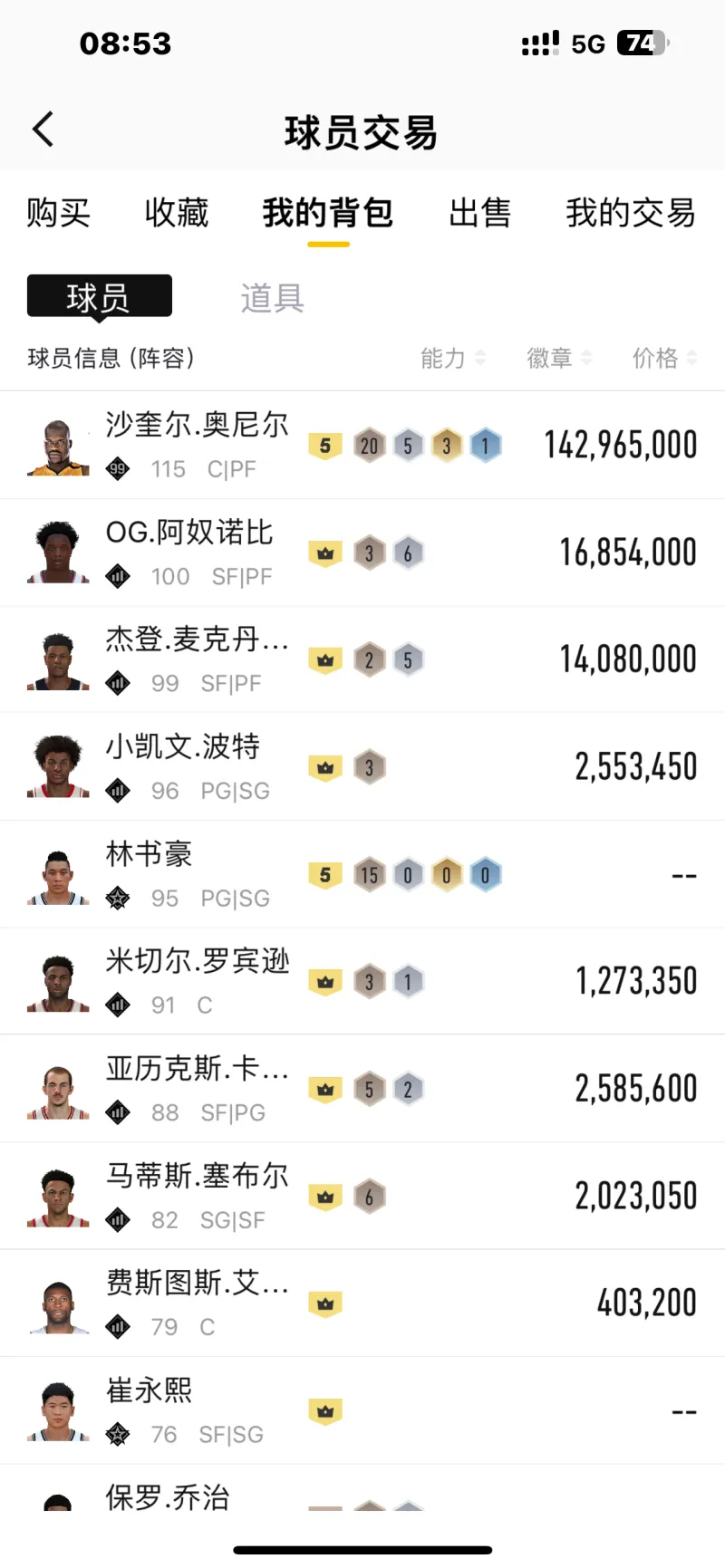Viewport: 725px width, 1568px height.
Task: Switch to the 购买 tab
Action: (x=58, y=213)
